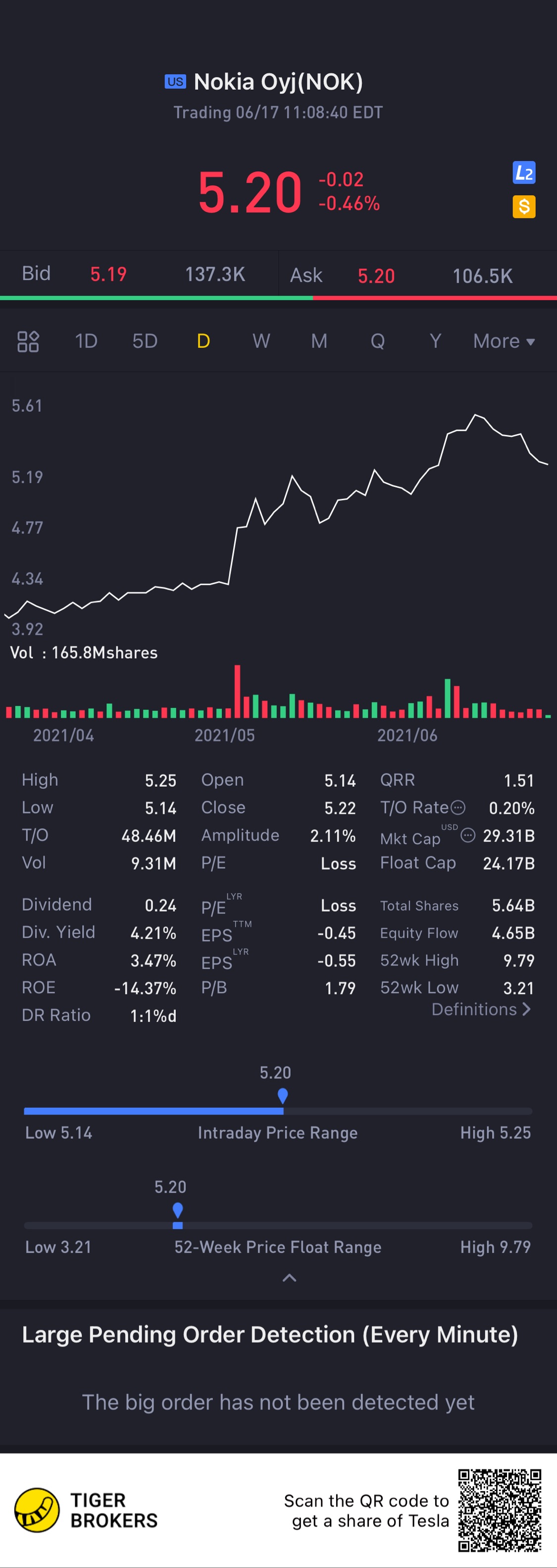Screen dimensions: 557x1568
Task: Switch chart to 1D view
Action: point(86,341)
